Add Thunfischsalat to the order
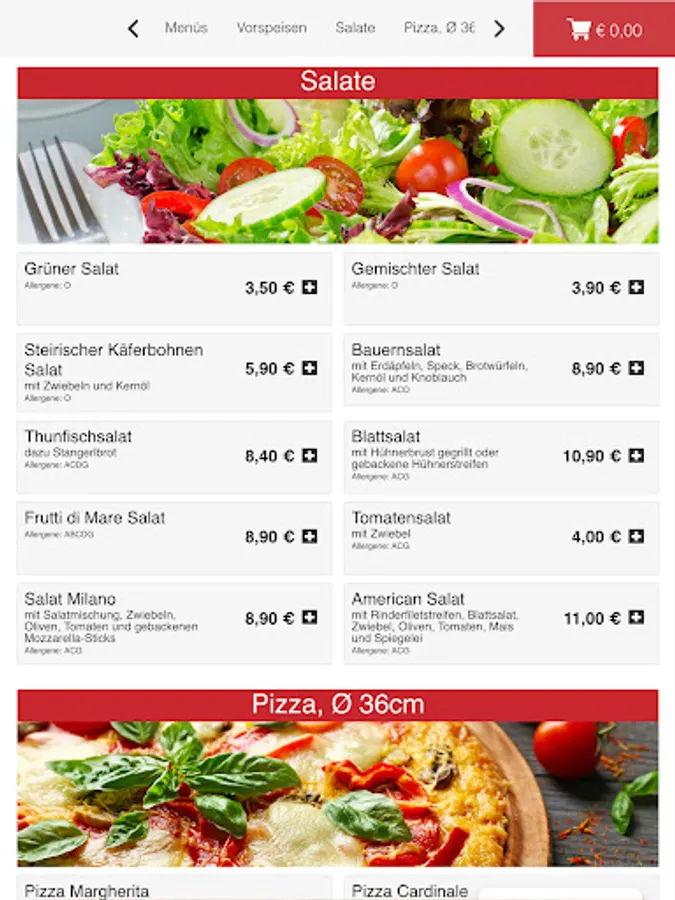 pos(310,456)
